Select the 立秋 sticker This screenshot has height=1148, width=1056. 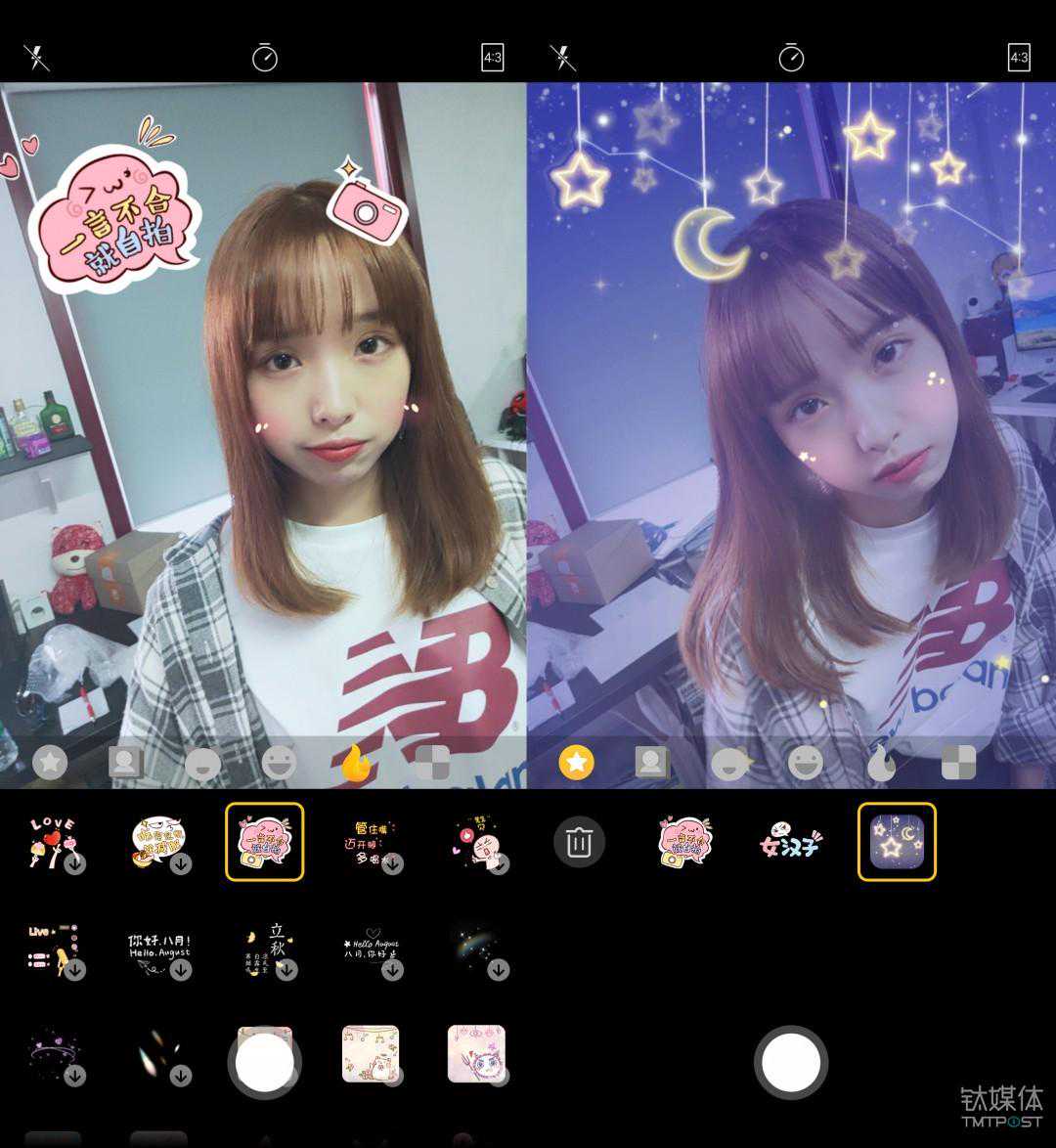click(265, 949)
